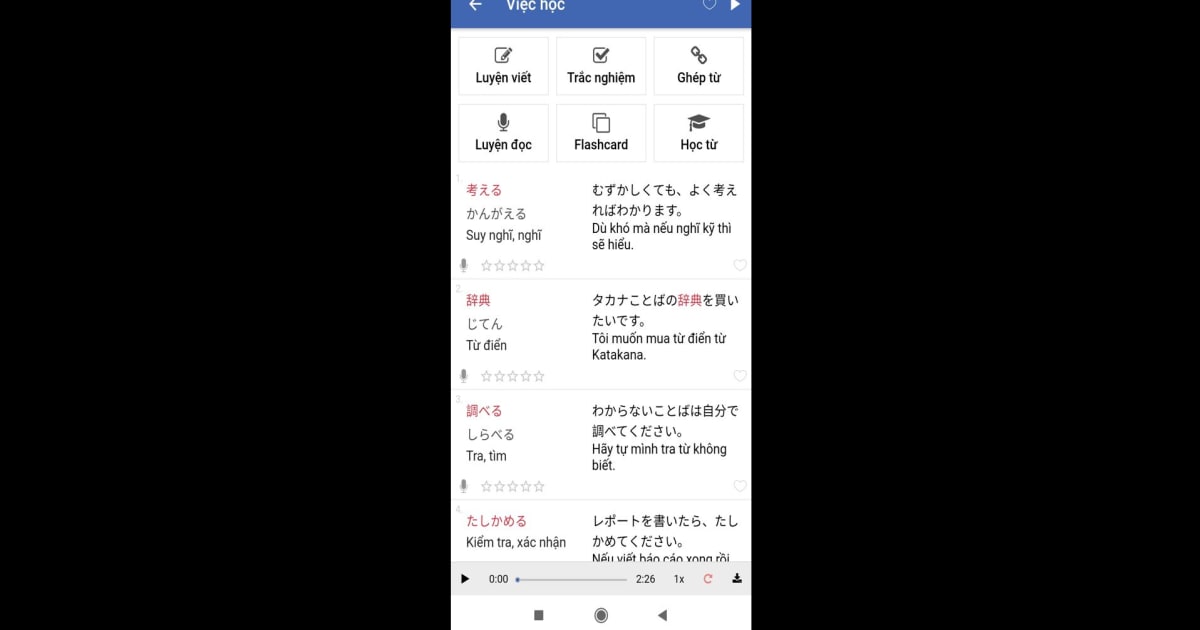
Task: Open Flashcard mode
Action: (601, 133)
